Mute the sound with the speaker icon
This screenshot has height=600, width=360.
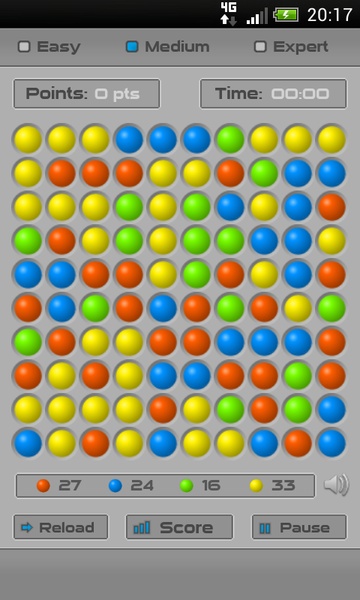point(336,485)
